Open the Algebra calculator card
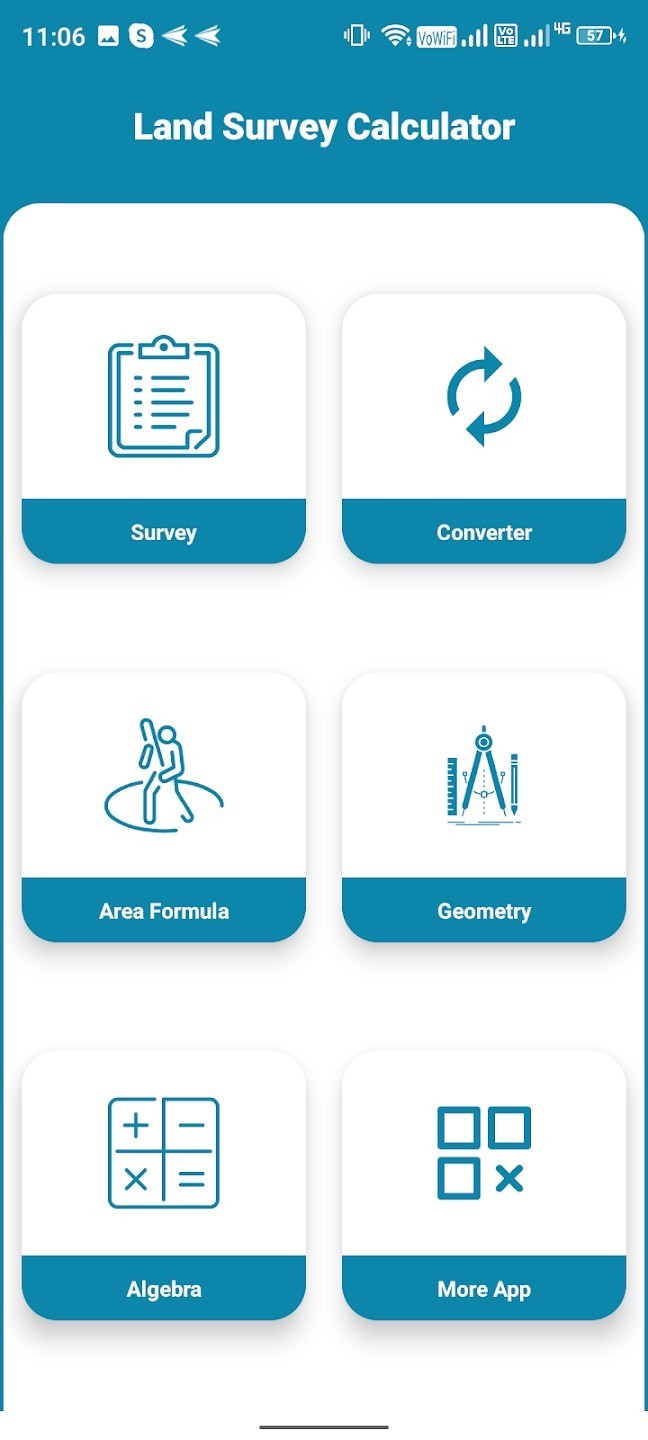Image resolution: width=648 pixels, height=1440 pixels. 163,1184
